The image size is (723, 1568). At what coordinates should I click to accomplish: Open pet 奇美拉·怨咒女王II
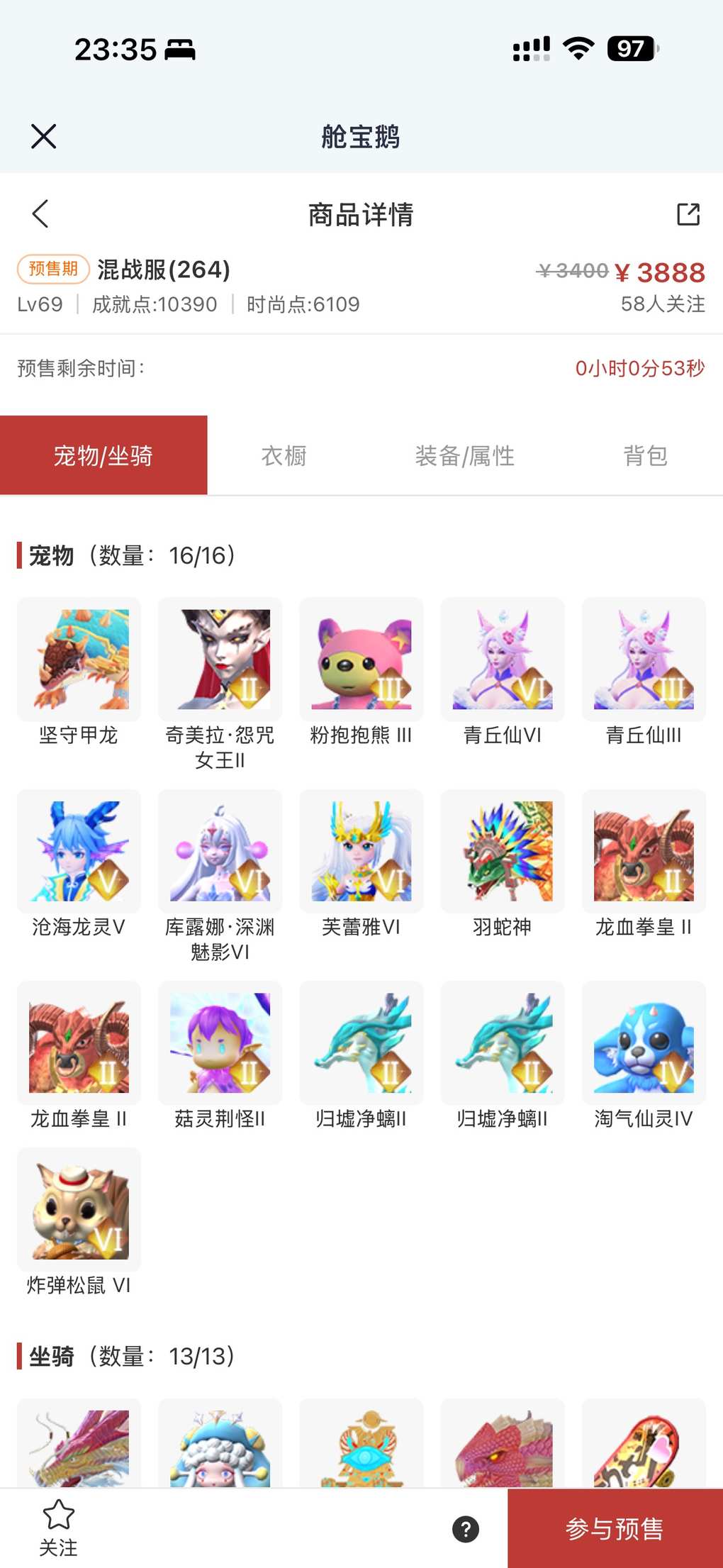tap(220, 660)
